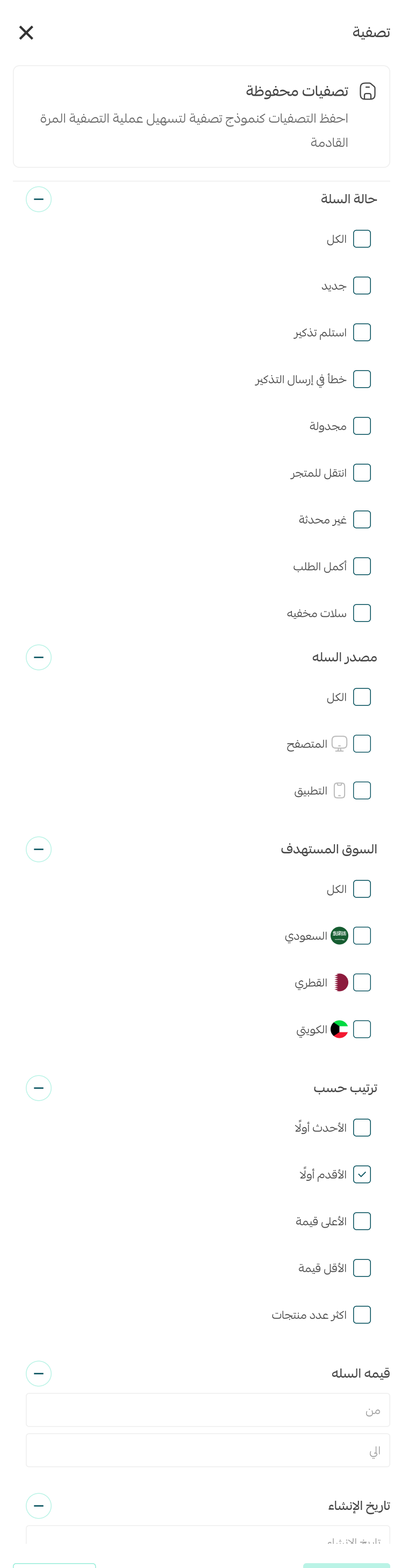Collapse the مصدر السله section
Image resolution: width=401 pixels, height=1568 pixels.
coord(38,658)
